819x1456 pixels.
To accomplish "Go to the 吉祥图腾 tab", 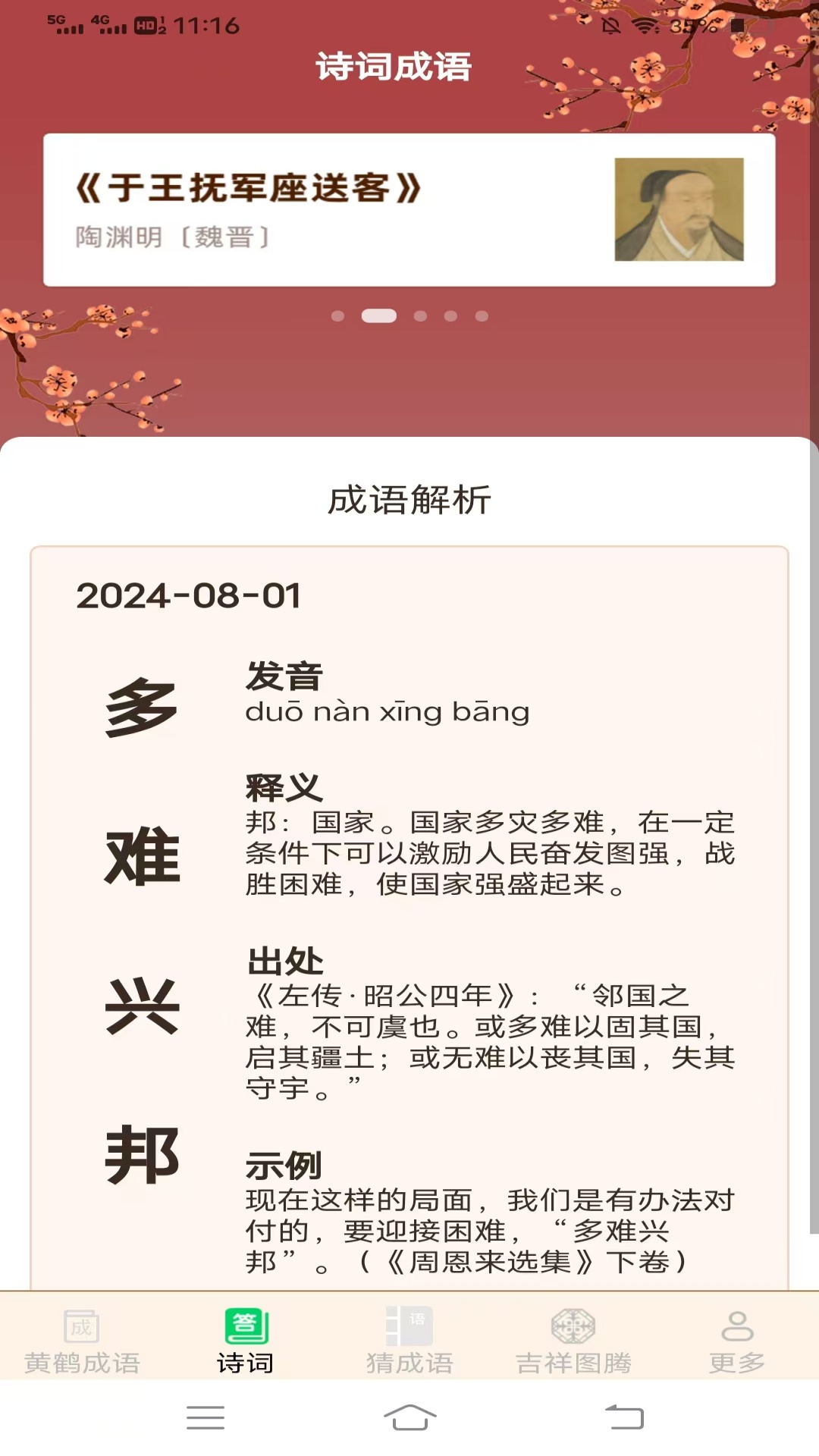I will coord(573,1342).
